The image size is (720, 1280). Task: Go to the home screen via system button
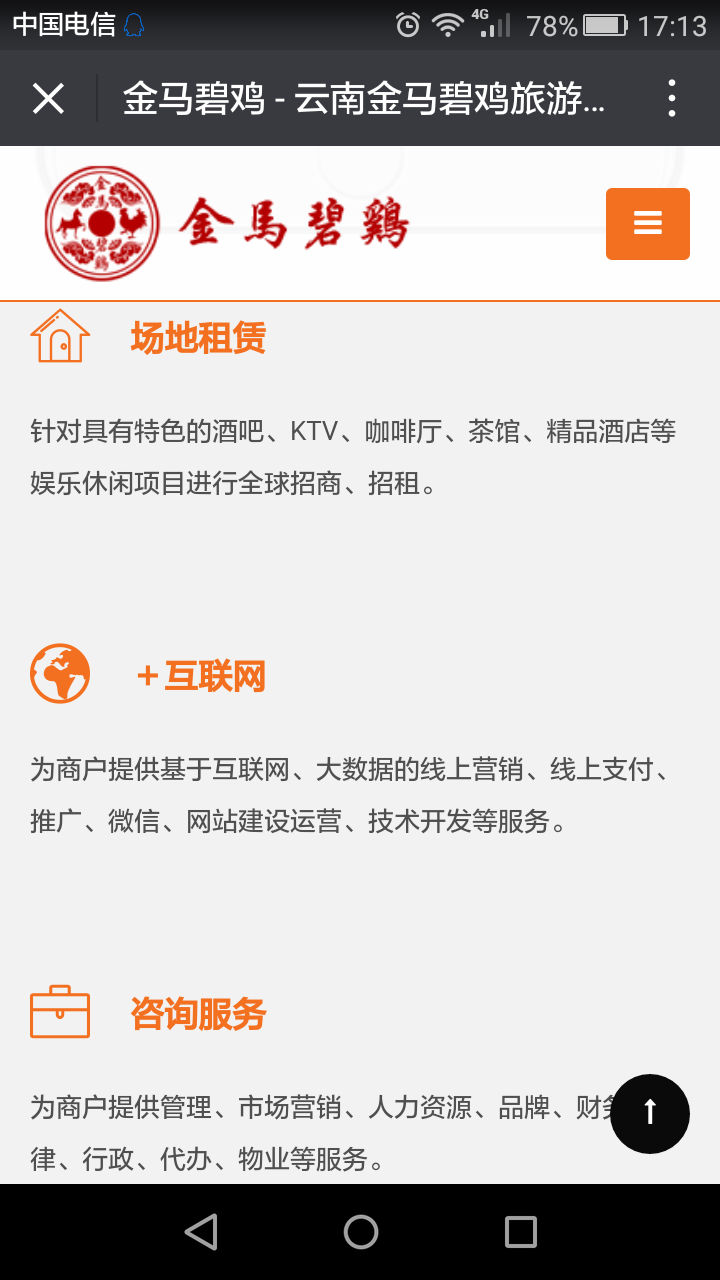coord(360,1232)
